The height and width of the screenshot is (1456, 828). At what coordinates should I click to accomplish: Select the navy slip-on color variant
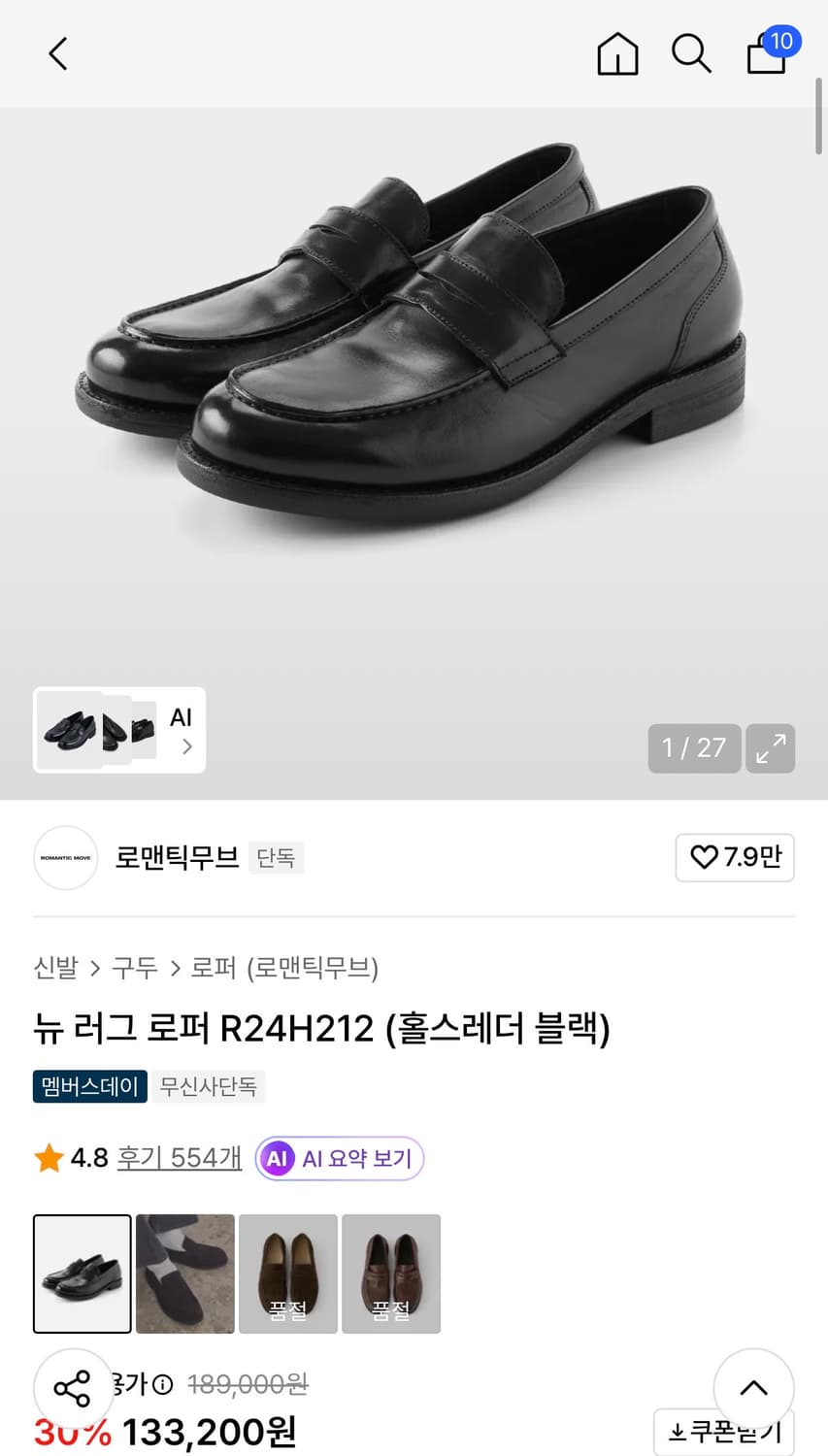[x=184, y=1274]
